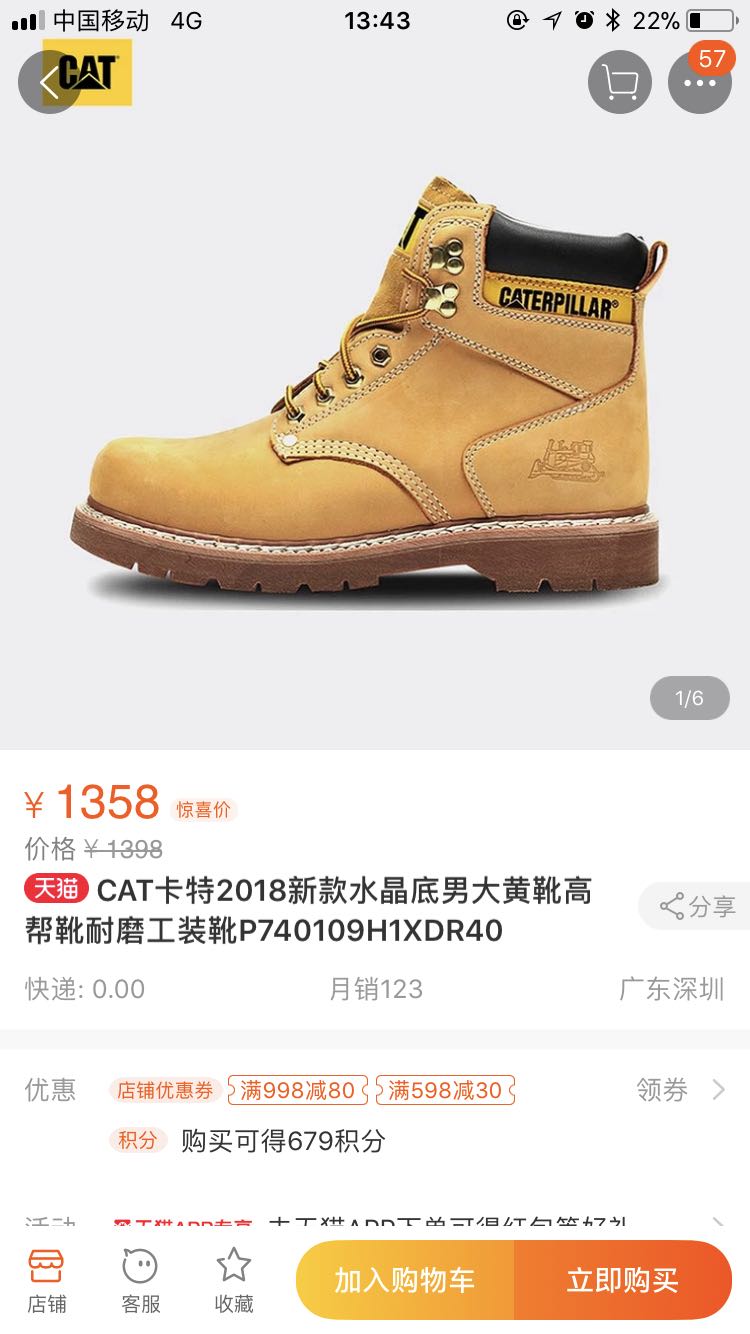The height and width of the screenshot is (1334, 750).
Task: Tap 立即购买 to buy now
Action: point(623,1280)
